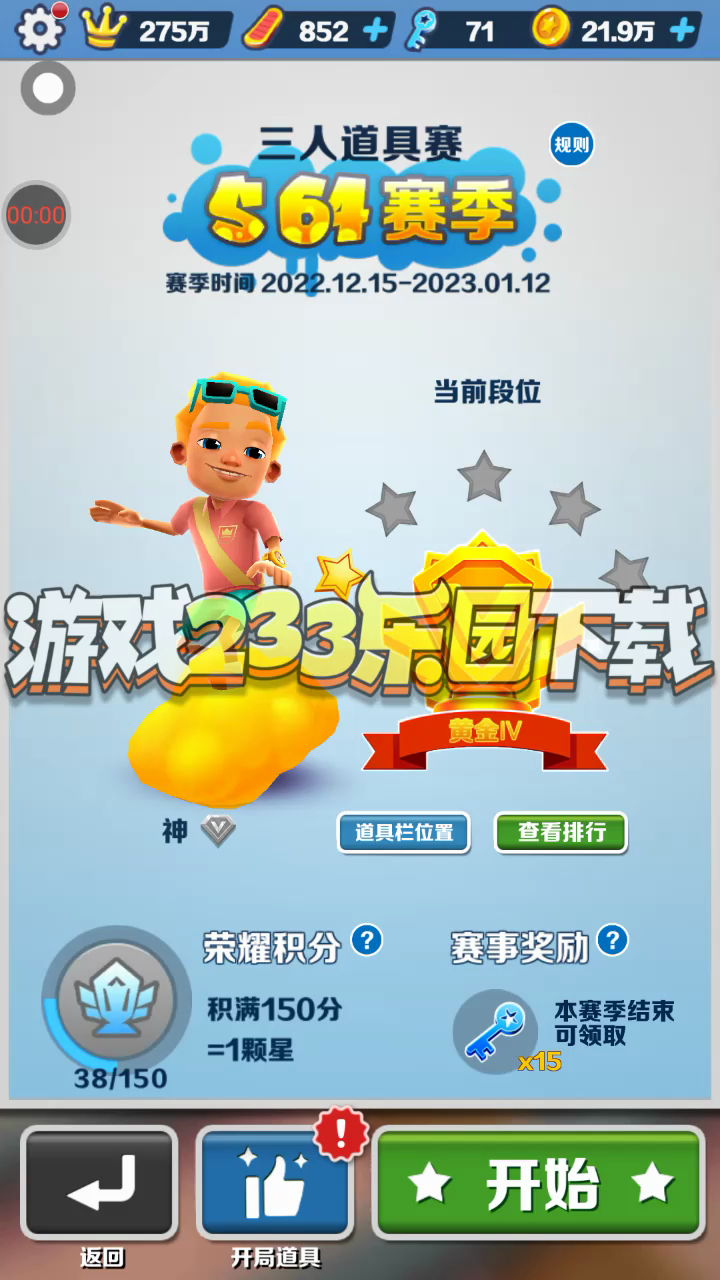Viewport: 720px width, 1280px height.
Task: Add more hoverboards with plus
Action: click(x=376, y=31)
